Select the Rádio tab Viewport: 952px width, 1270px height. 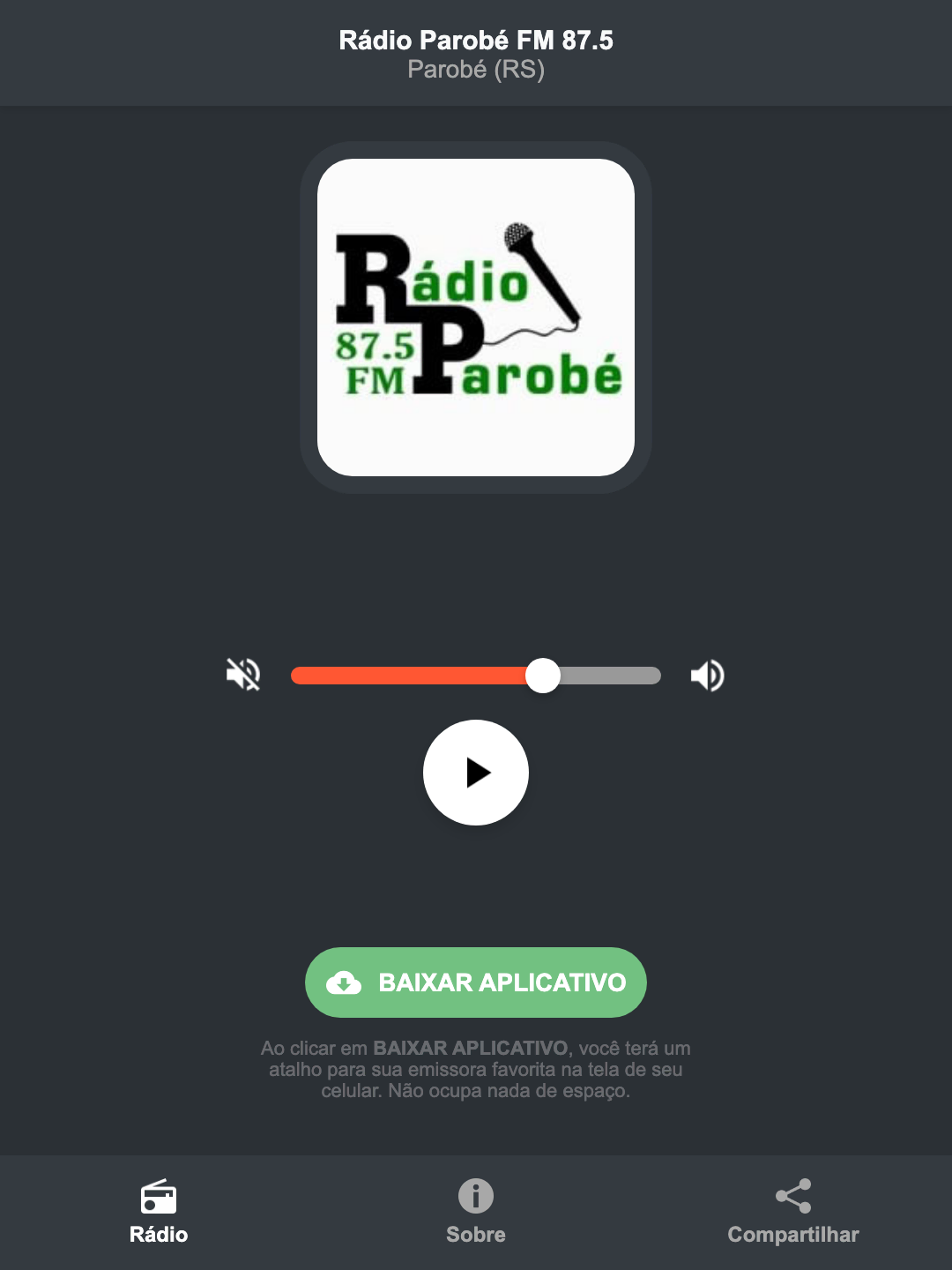[x=159, y=1234]
